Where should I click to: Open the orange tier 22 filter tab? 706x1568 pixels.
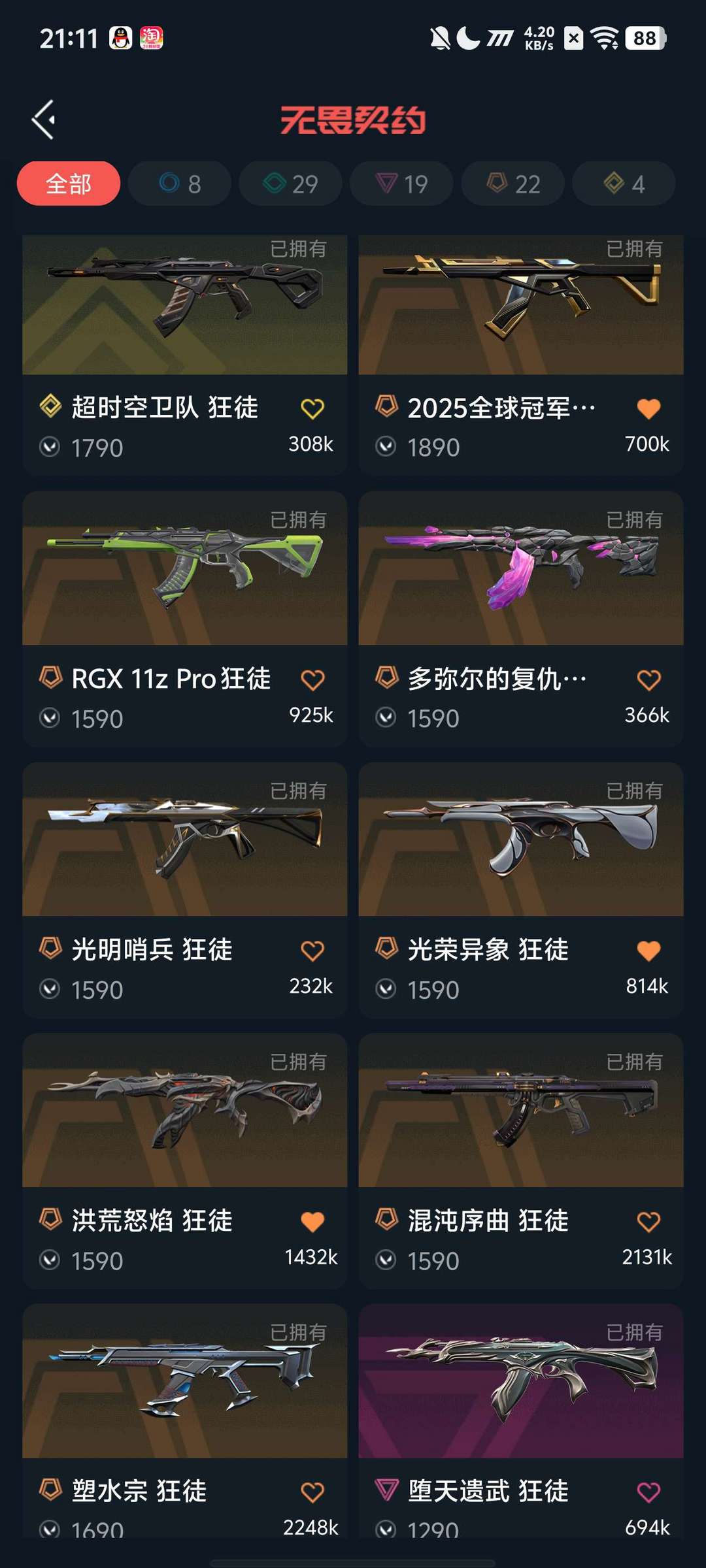click(512, 184)
